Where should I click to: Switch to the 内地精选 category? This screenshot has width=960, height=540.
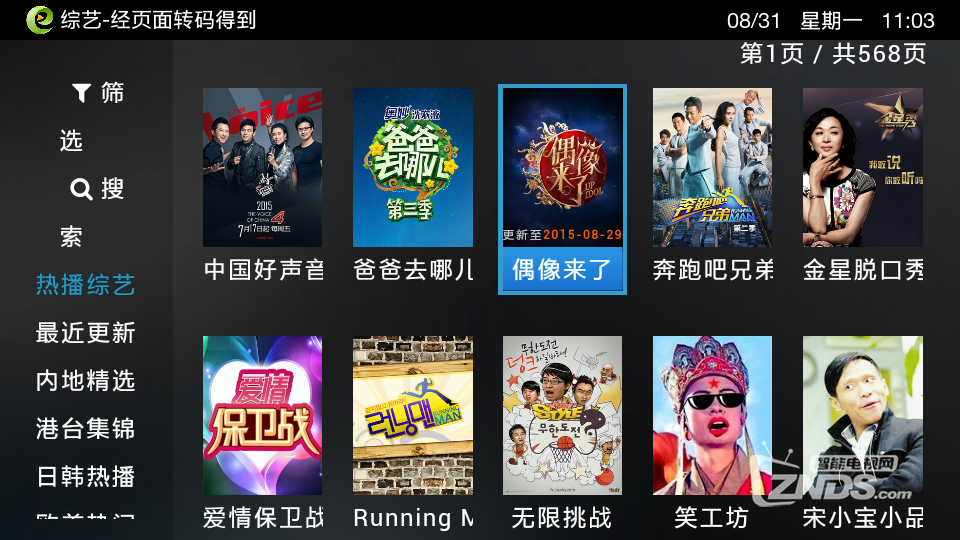click(x=86, y=381)
